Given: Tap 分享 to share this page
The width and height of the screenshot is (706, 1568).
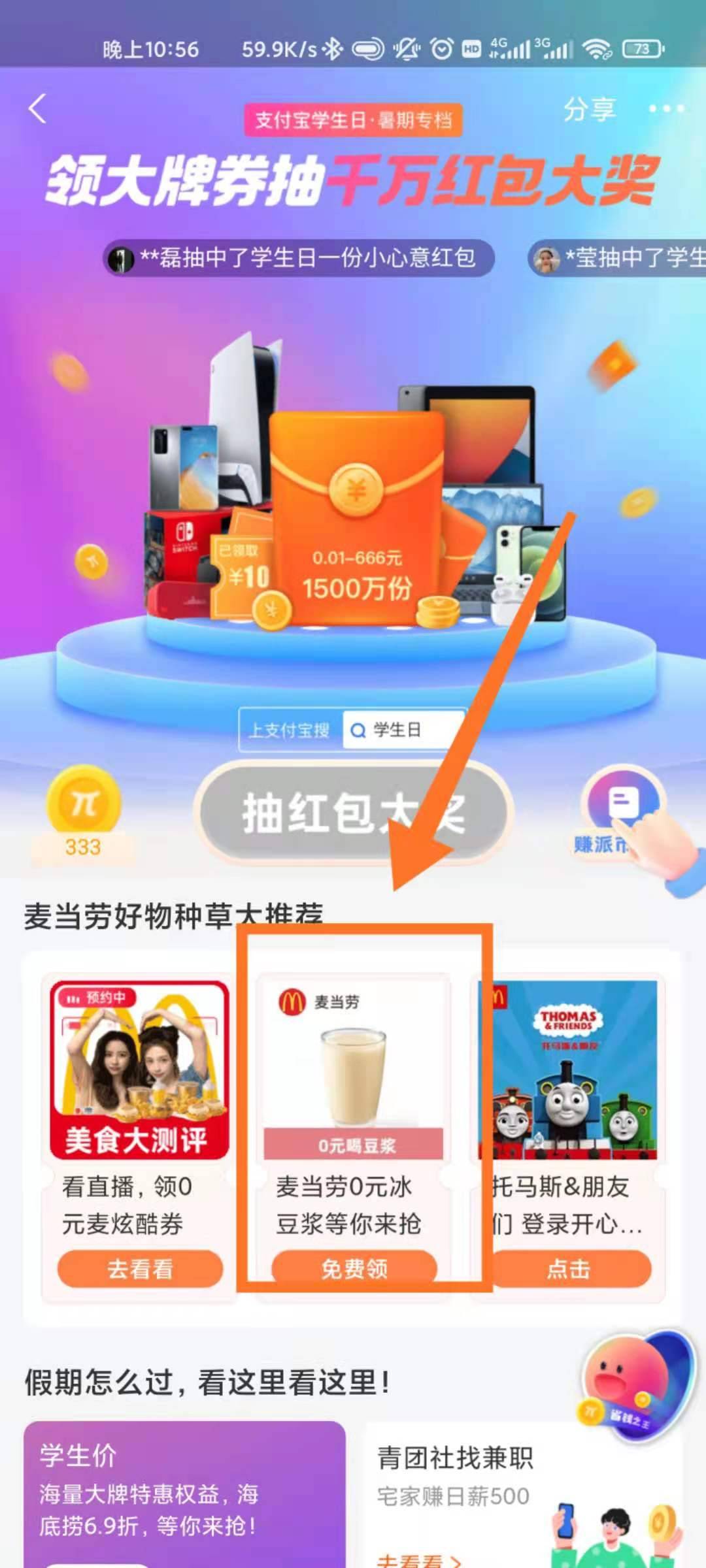Looking at the screenshot, I should (590, 109).
